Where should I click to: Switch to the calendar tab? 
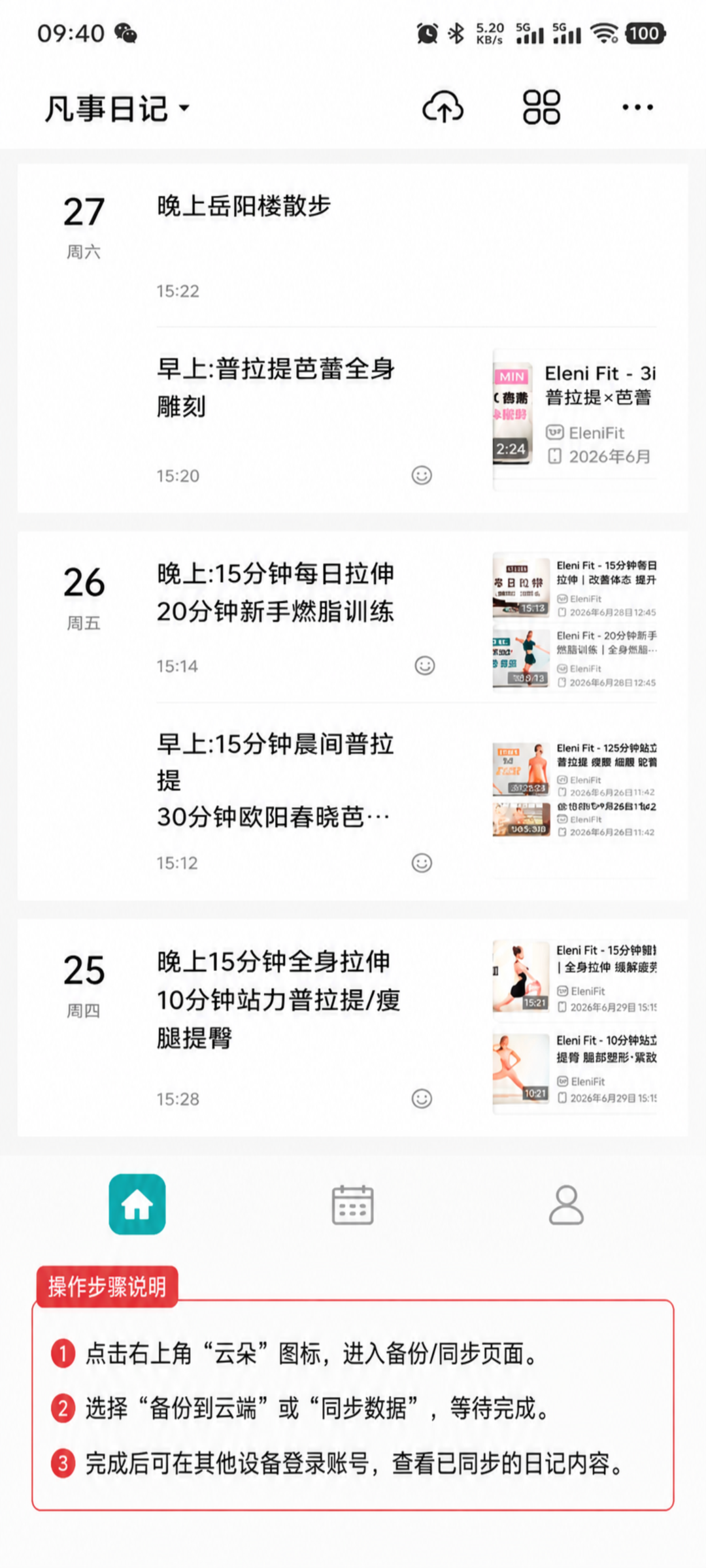click(353, 1204)
